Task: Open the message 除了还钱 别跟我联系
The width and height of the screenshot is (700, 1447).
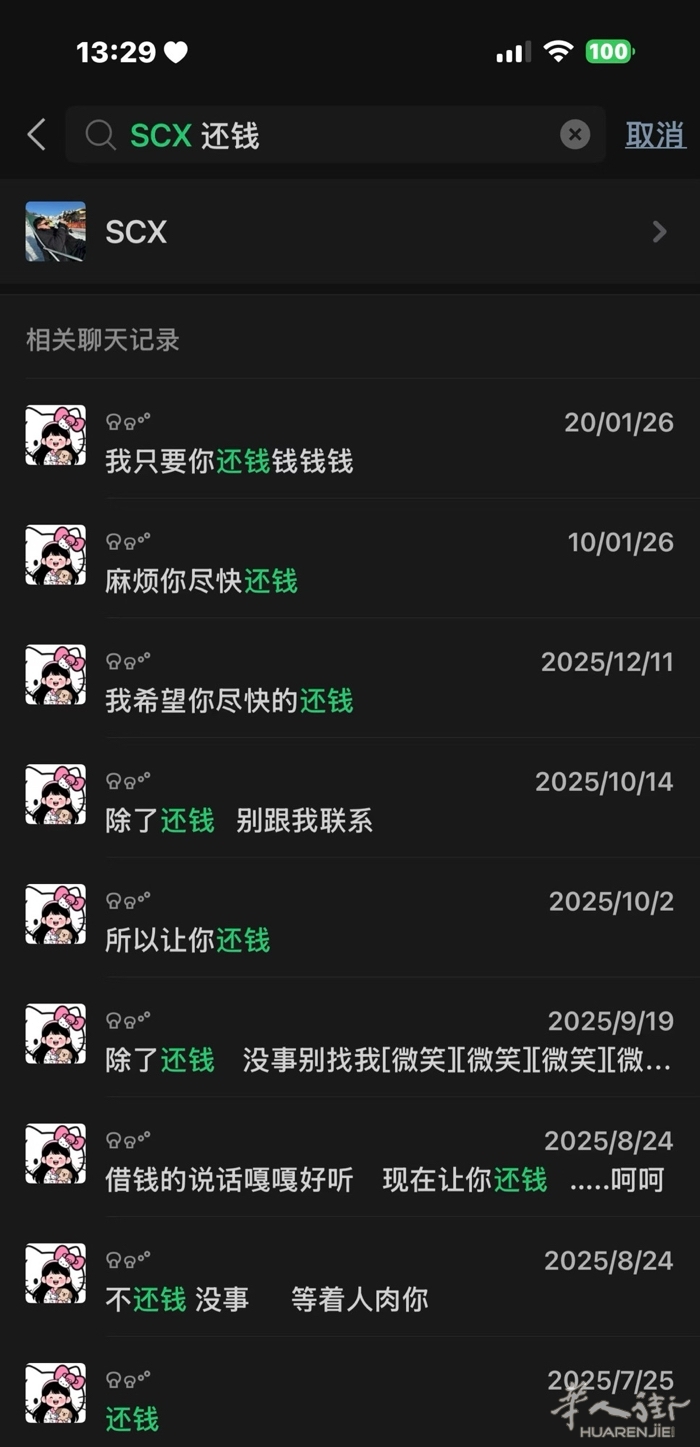Action: 350,801
